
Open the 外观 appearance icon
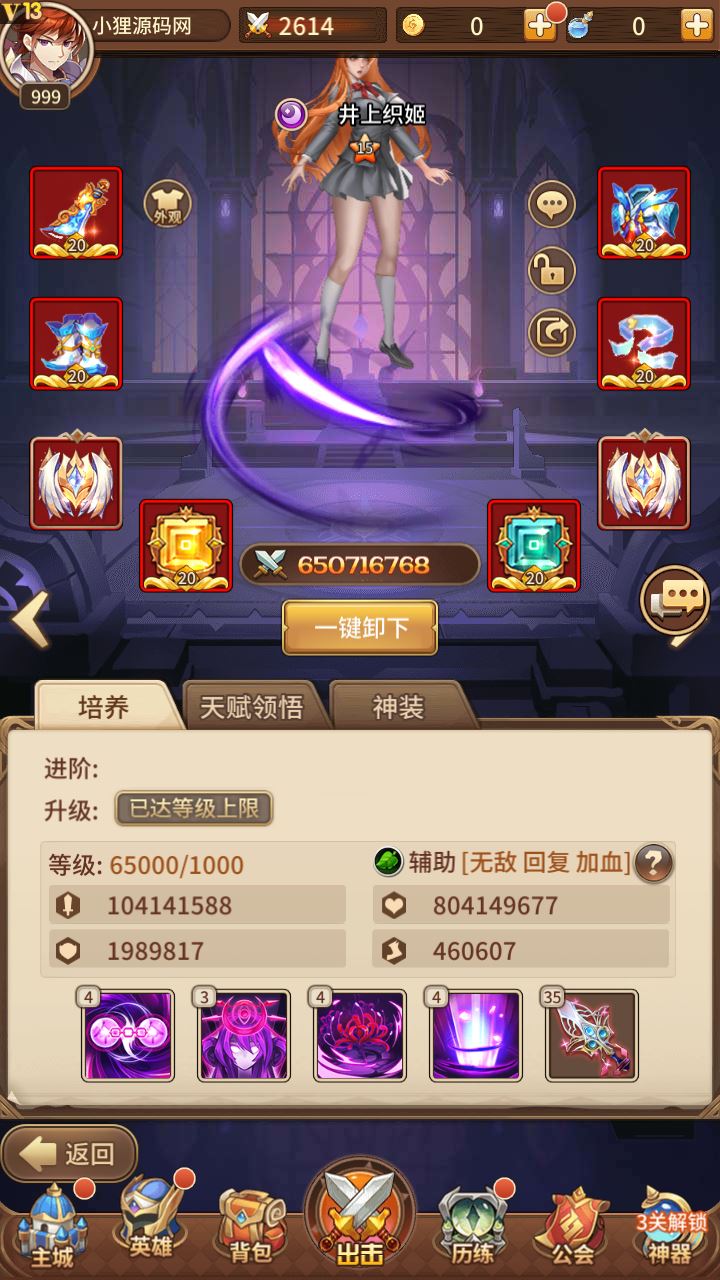(167, 205)
